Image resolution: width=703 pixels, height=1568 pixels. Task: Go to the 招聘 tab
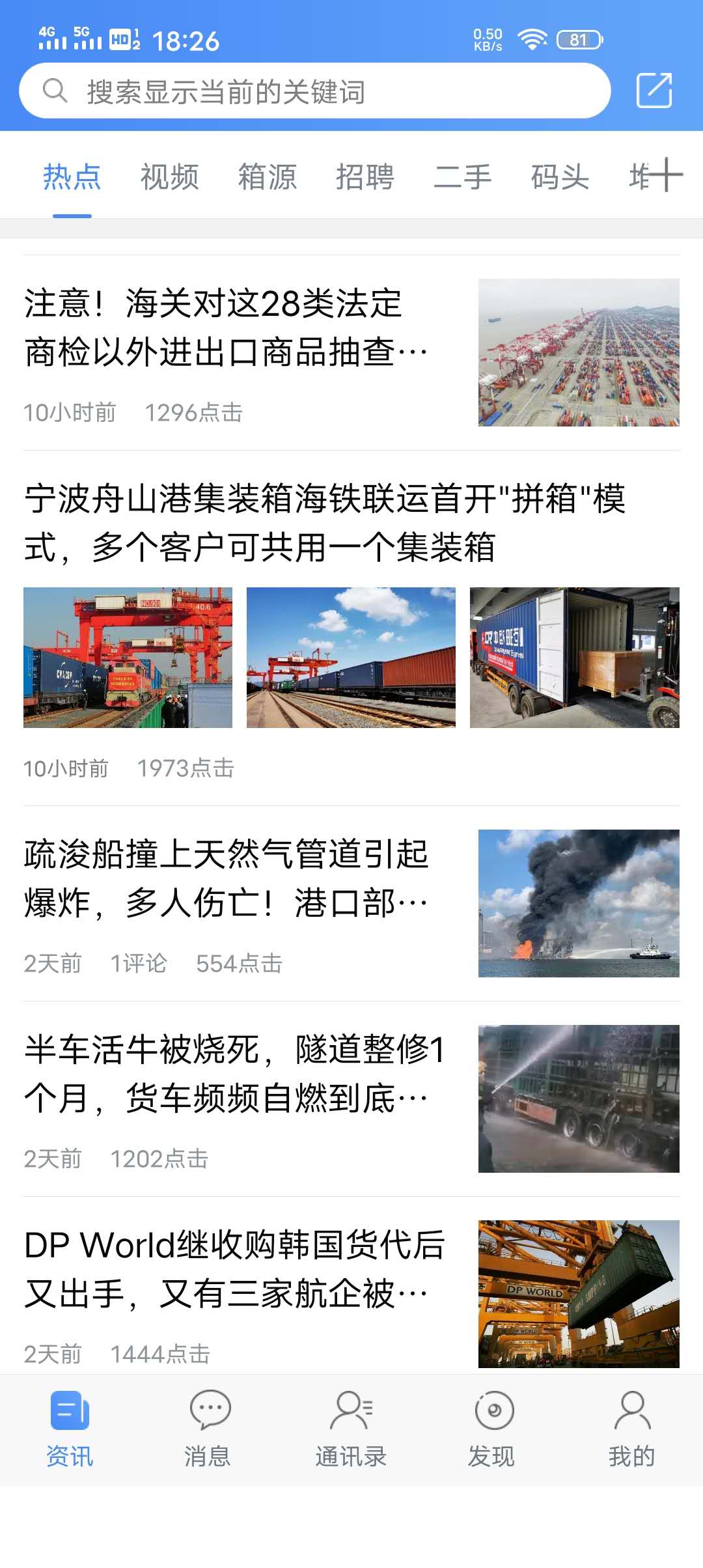point(365,177)
